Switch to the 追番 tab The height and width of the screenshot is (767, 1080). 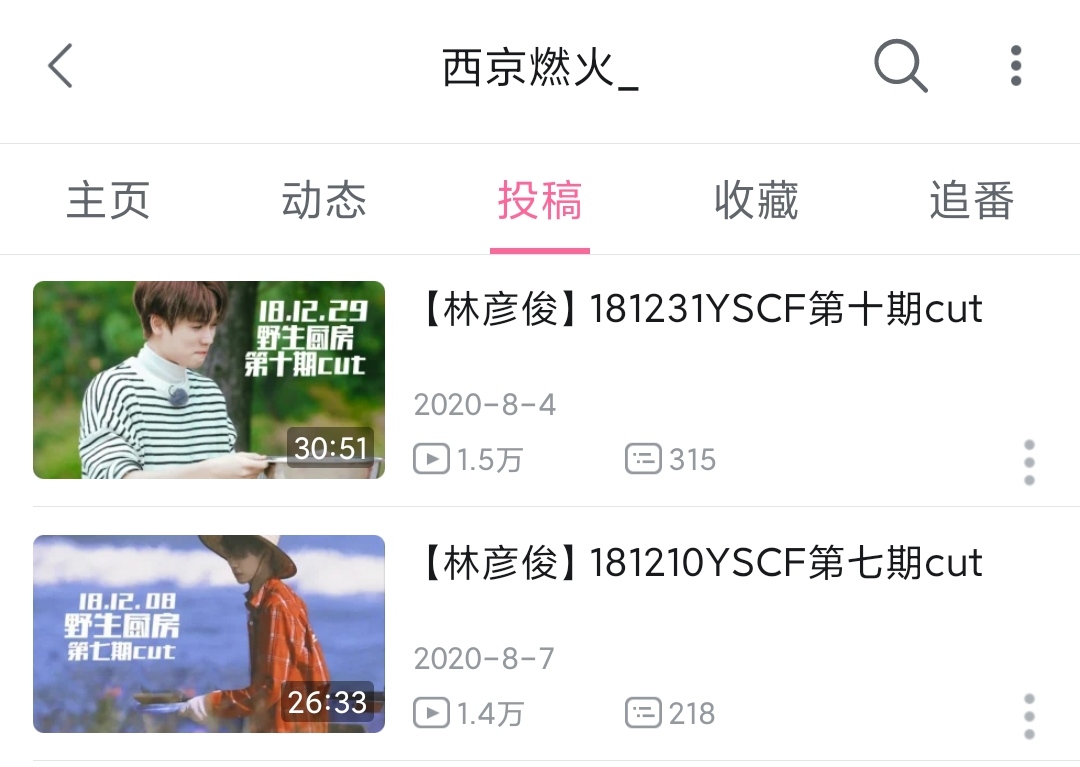point(971,200)
